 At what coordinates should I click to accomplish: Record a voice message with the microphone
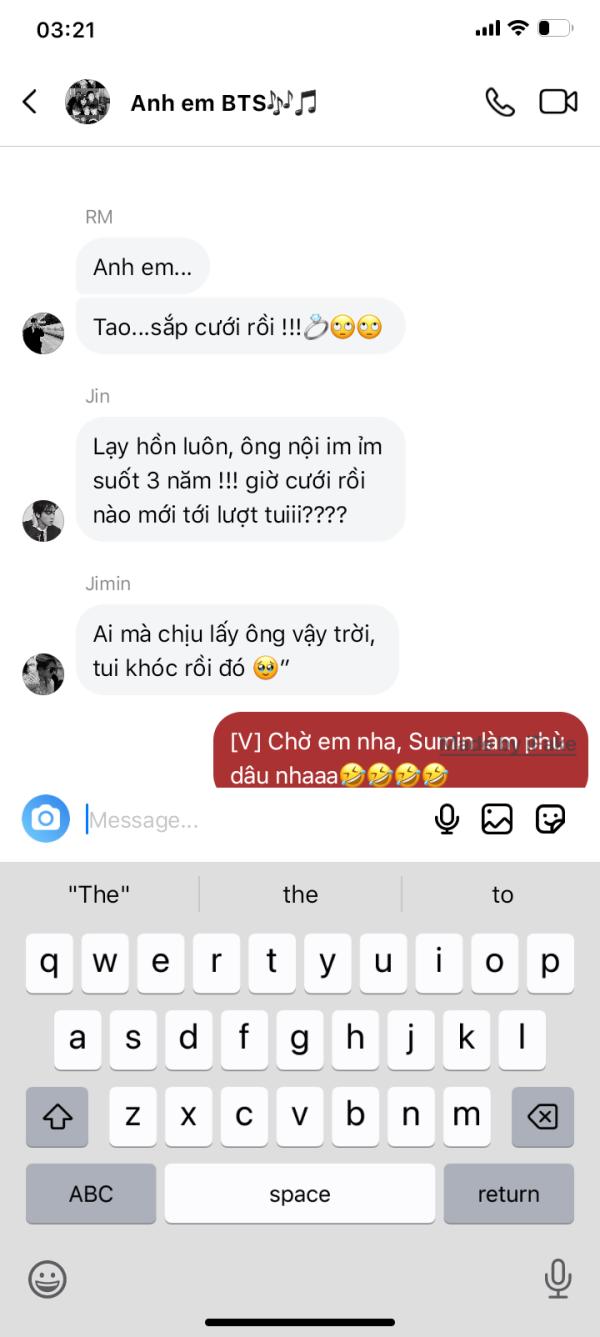[x=446, y=819]
